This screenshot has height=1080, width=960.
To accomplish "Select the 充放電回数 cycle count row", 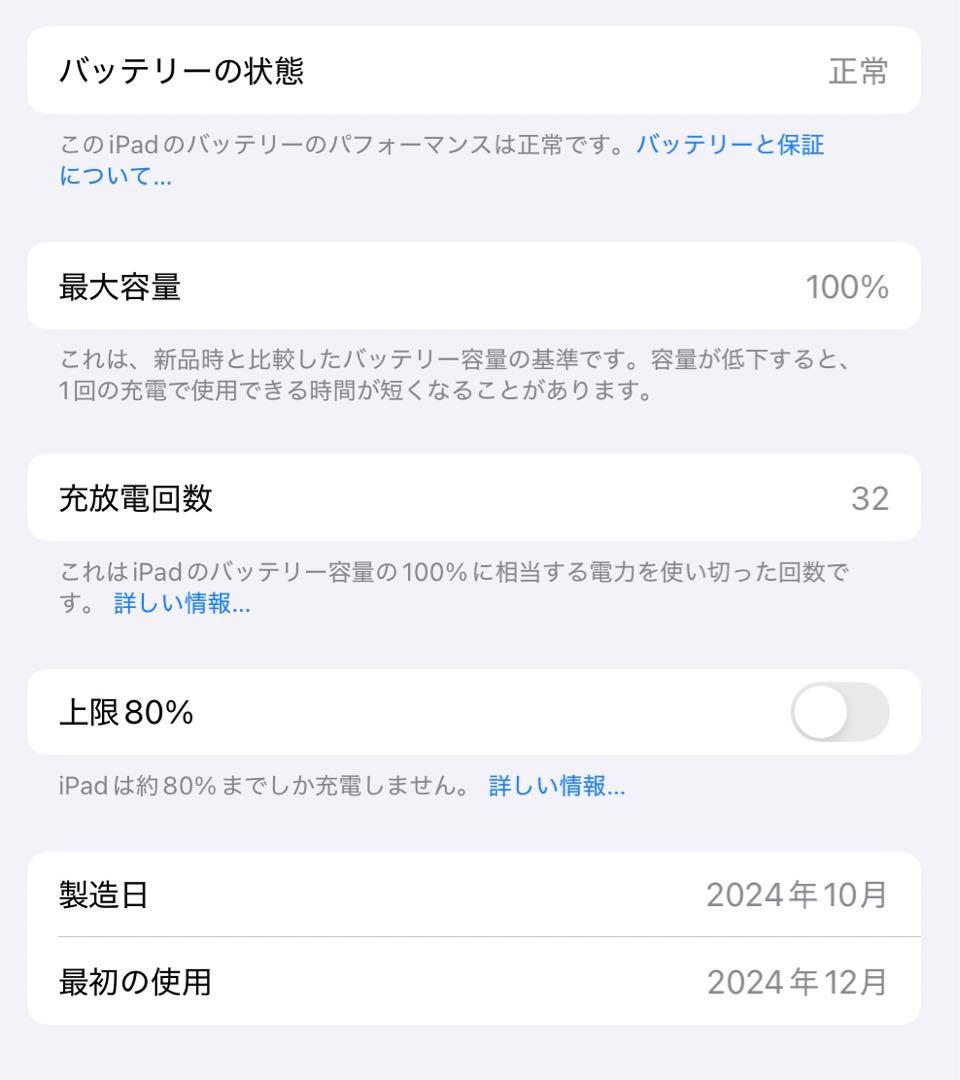I will 480,497.
